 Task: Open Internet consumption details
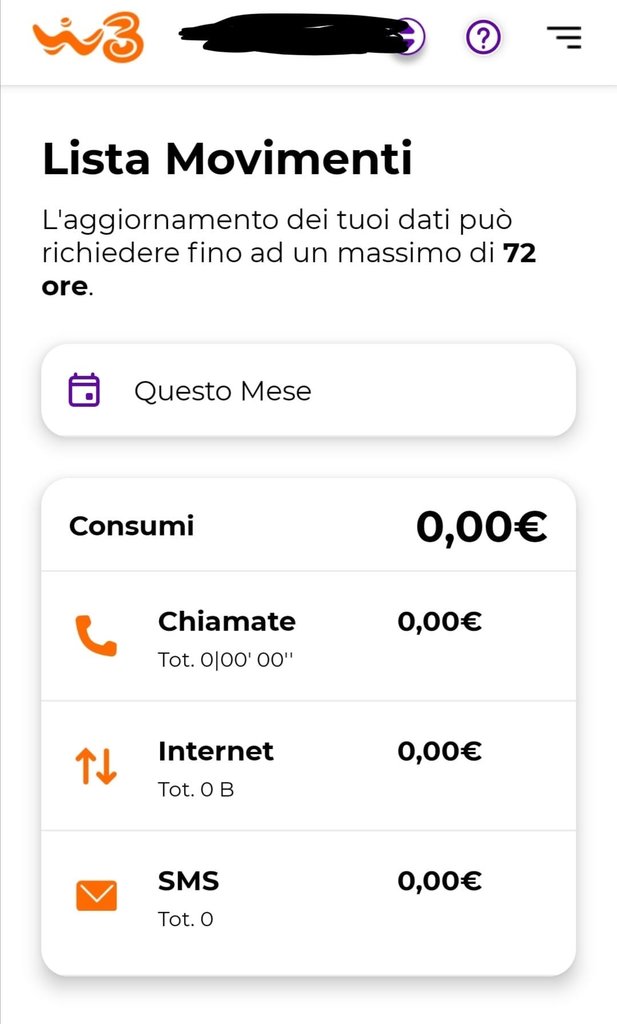(x=308, y=766)
